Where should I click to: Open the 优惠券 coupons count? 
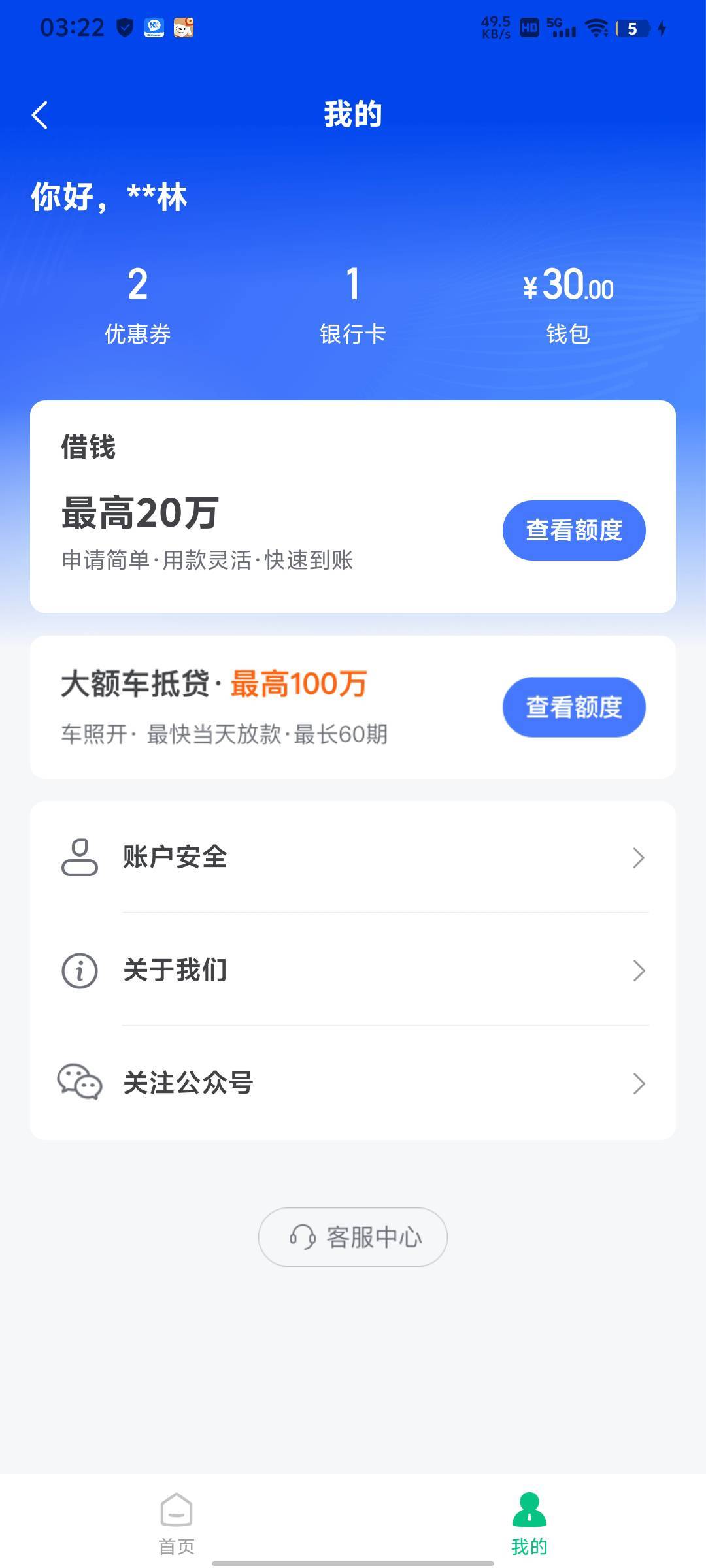[x=138, y=305]
